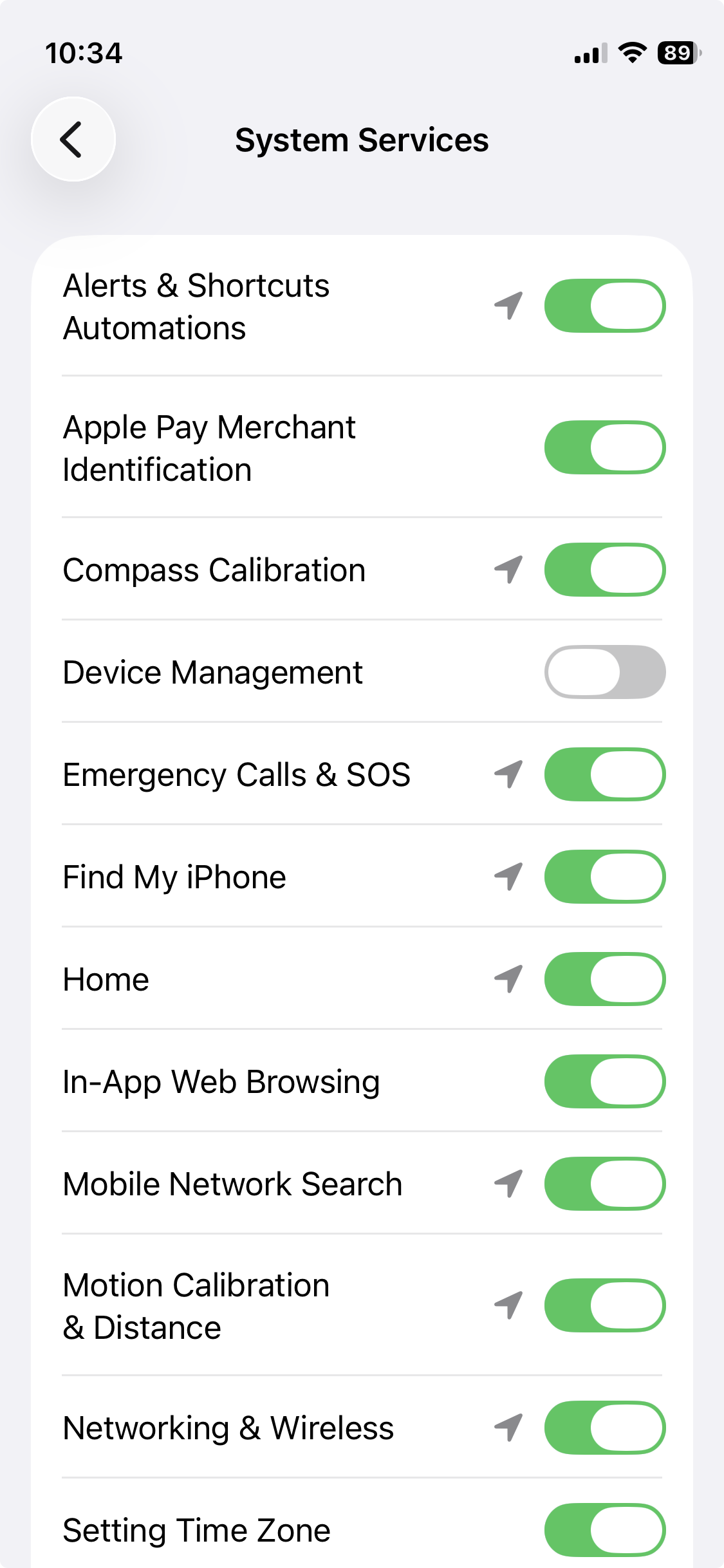
Task: Switch off Emergency Calls & SOS
Action: [x=604, y=774]
